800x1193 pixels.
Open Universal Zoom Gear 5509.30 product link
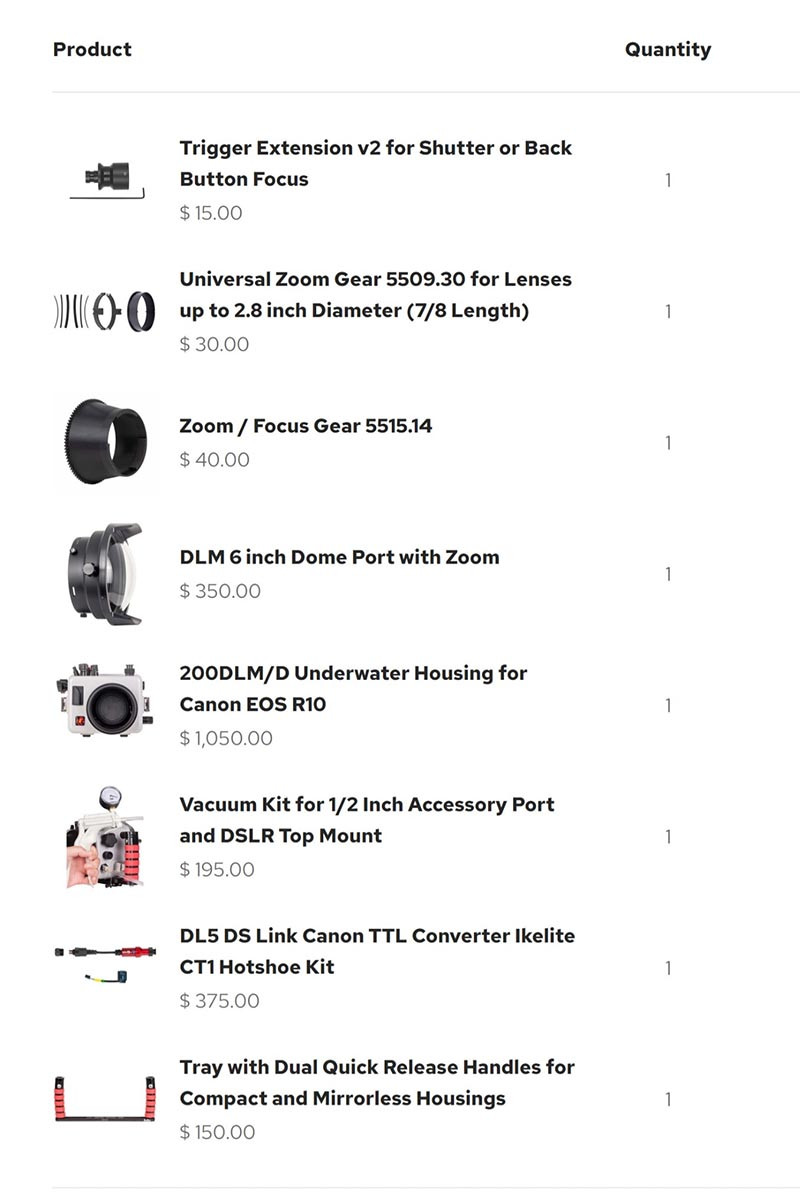pos(375,294)
